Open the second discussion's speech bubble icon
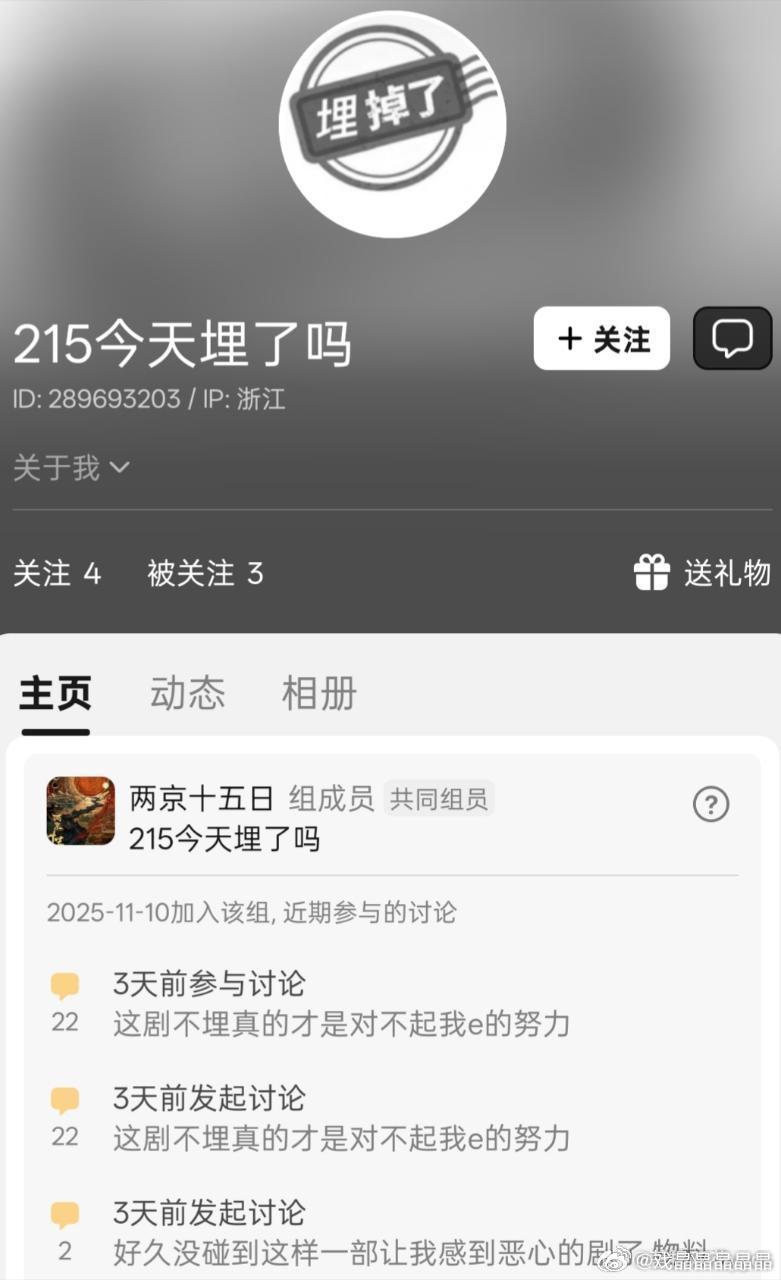 65,1098
